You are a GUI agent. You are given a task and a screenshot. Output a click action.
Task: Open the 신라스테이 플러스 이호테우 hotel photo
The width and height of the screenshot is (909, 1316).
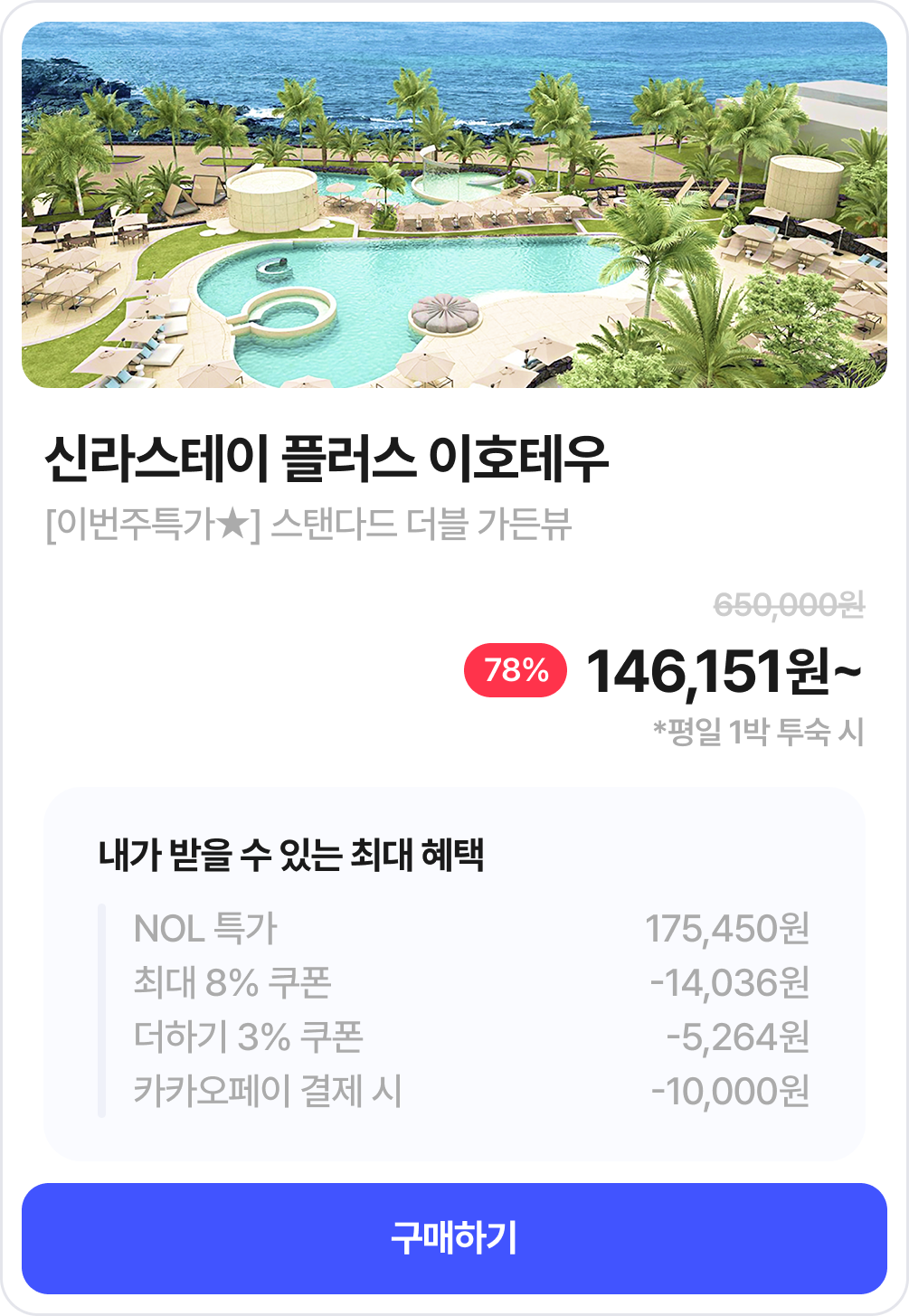pyautogui.click(x=454, y=205)
